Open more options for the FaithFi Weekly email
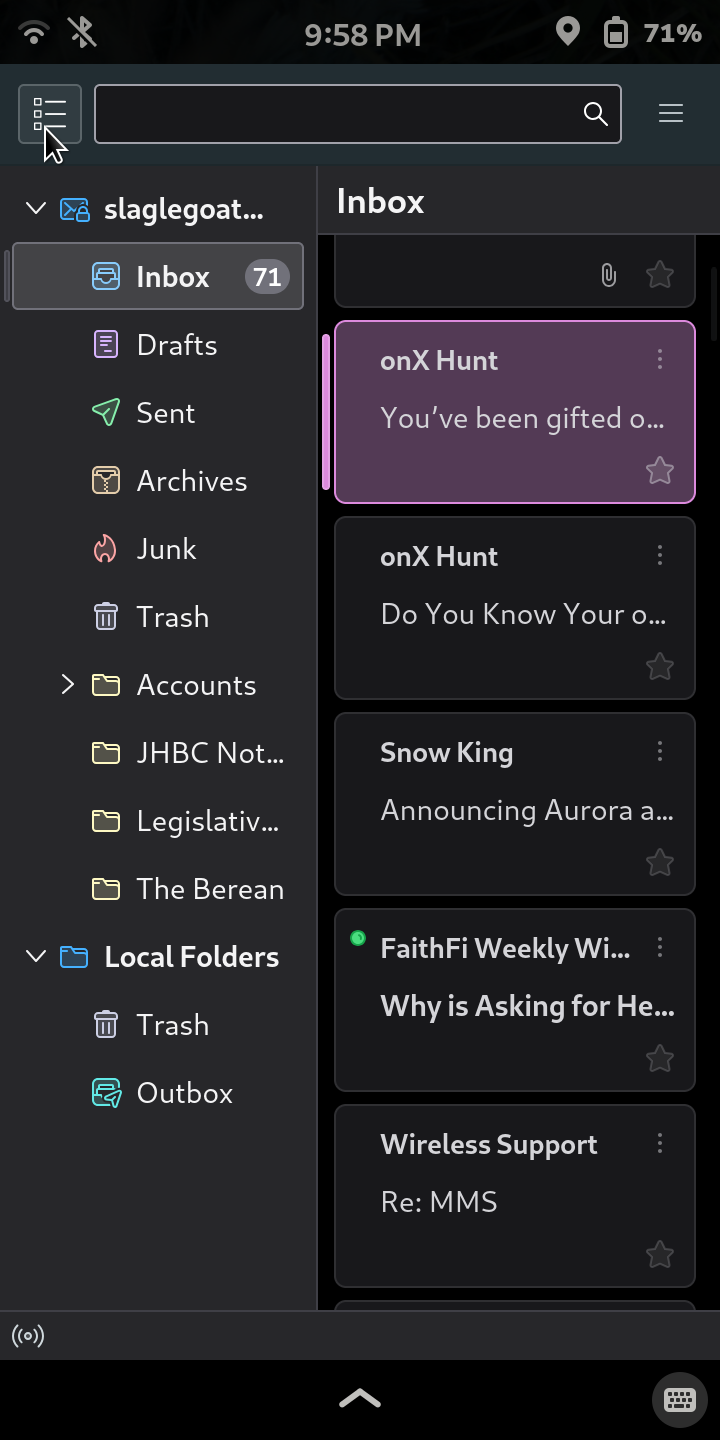The image size is (720, 1440). tap(660, 947)
